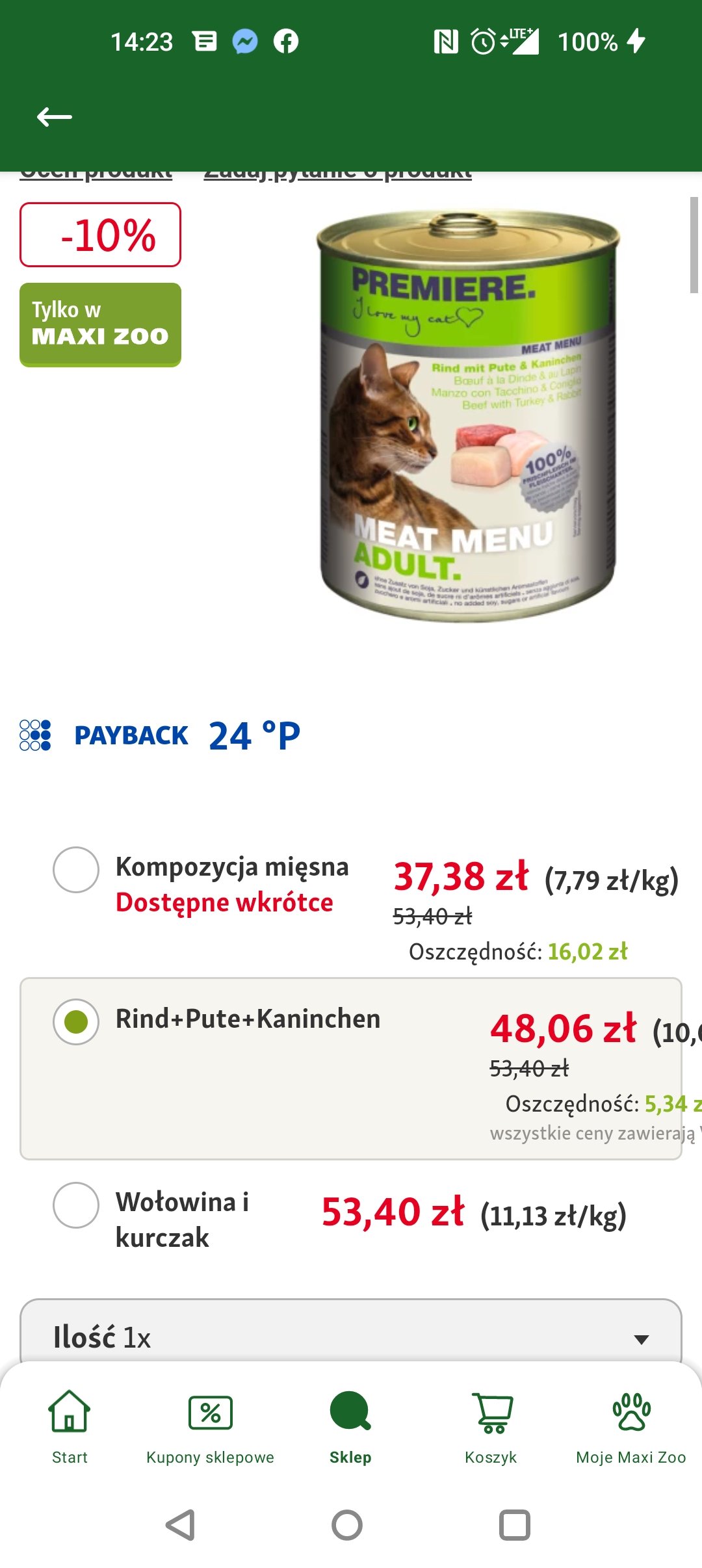Choose the Wołowina i kurczak variant
Screen dimensions: 702x1568
coord(76,1205)
